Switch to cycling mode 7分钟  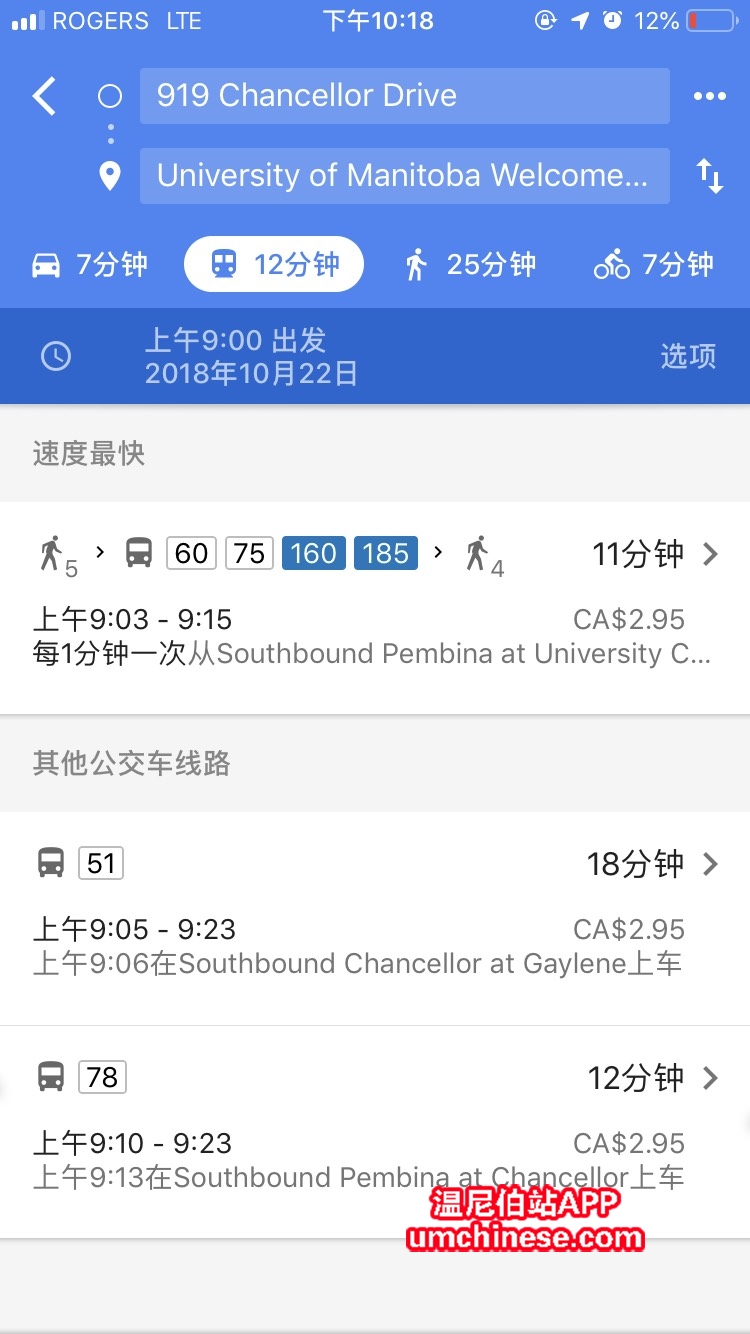[x=653, y=265]
